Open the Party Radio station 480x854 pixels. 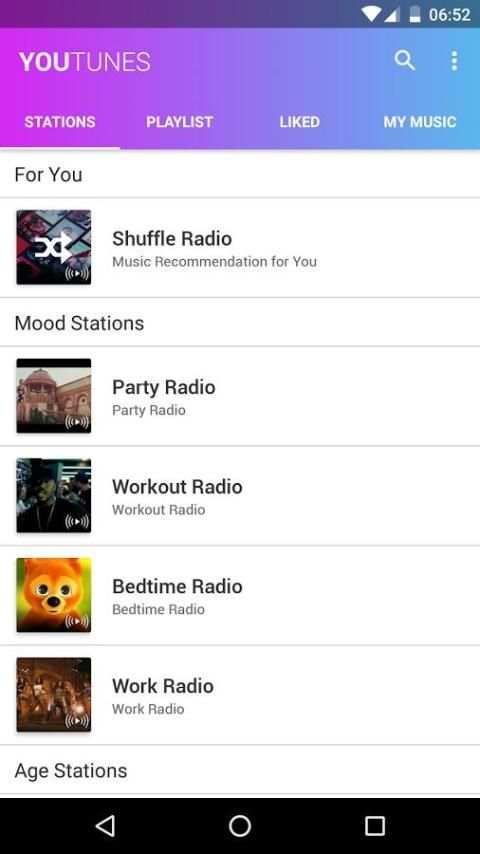pos(240,396)
